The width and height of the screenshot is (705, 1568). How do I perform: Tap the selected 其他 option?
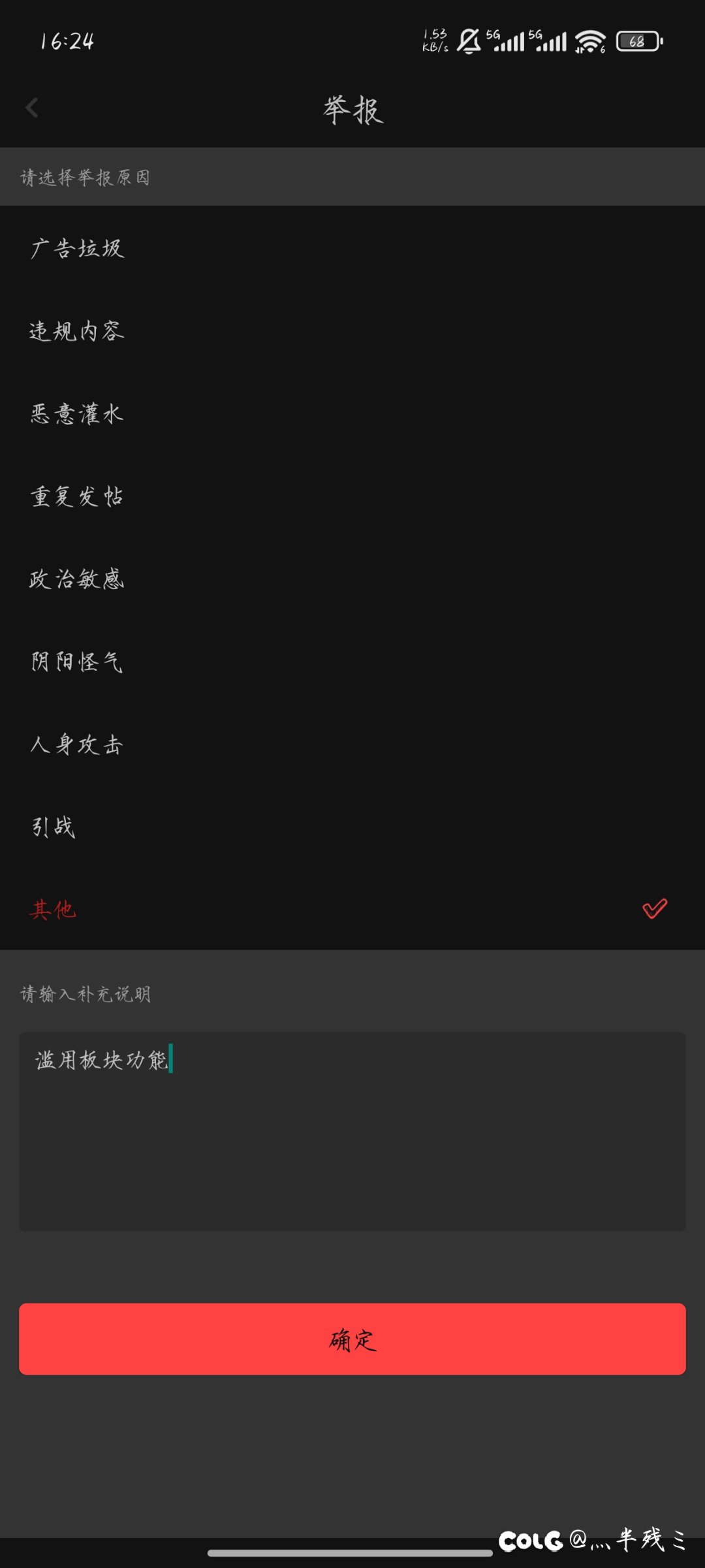pos(352,909)
